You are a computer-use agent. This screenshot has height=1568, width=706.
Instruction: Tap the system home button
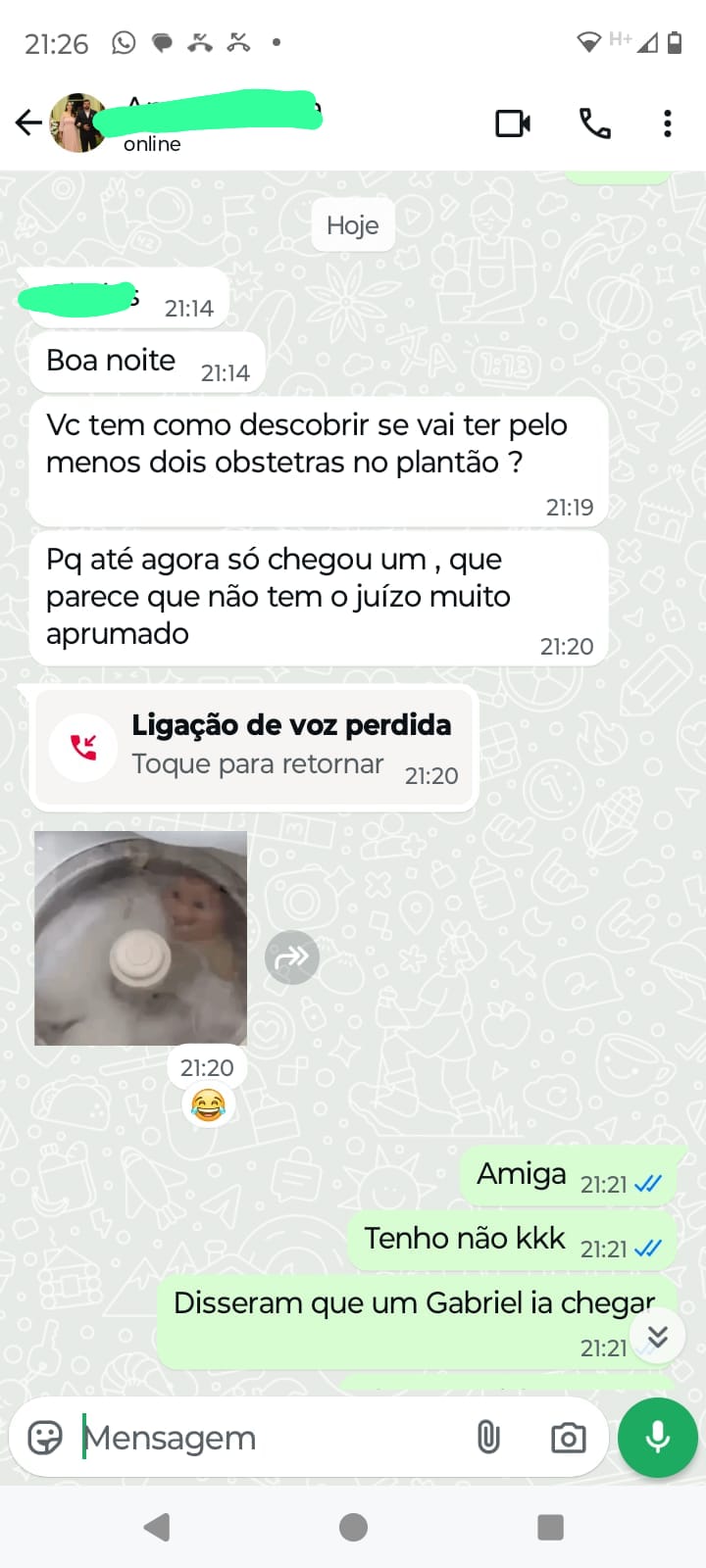tap(353, 1527)
